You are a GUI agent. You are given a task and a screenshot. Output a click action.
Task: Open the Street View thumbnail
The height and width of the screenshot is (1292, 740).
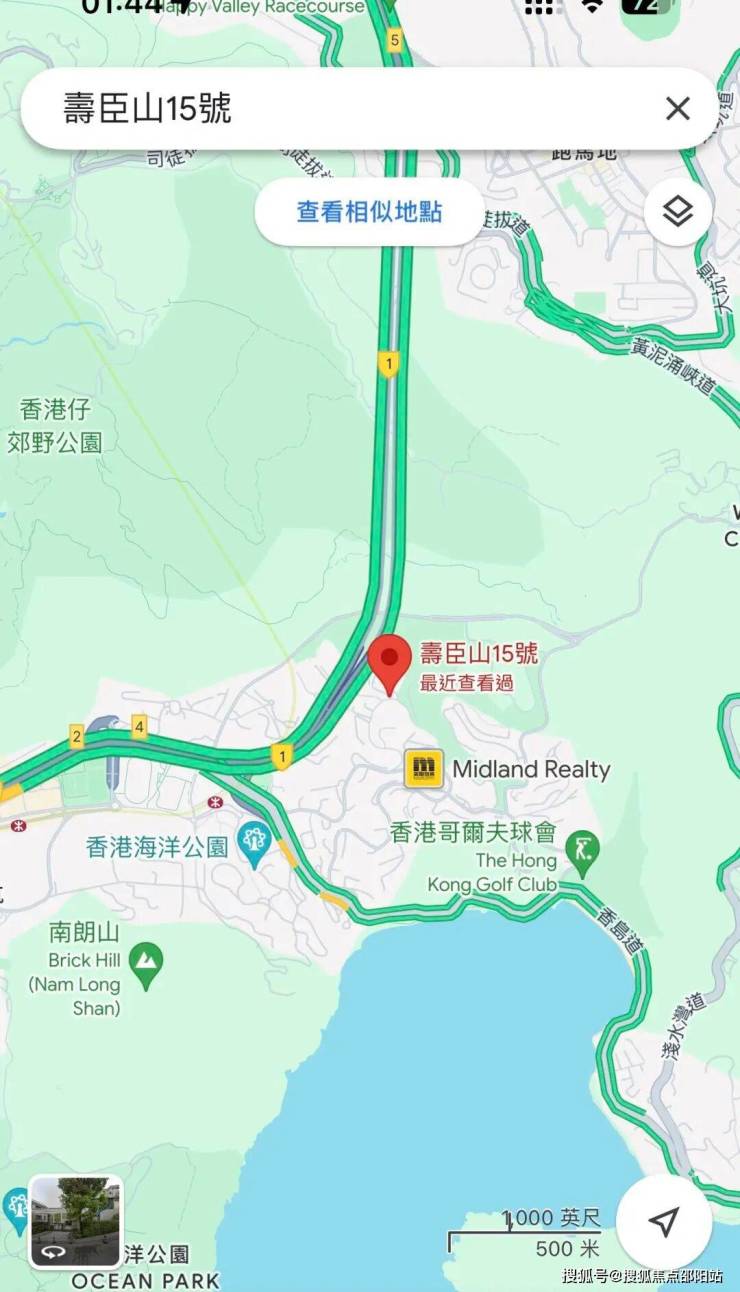click(x=75, y=1221)
